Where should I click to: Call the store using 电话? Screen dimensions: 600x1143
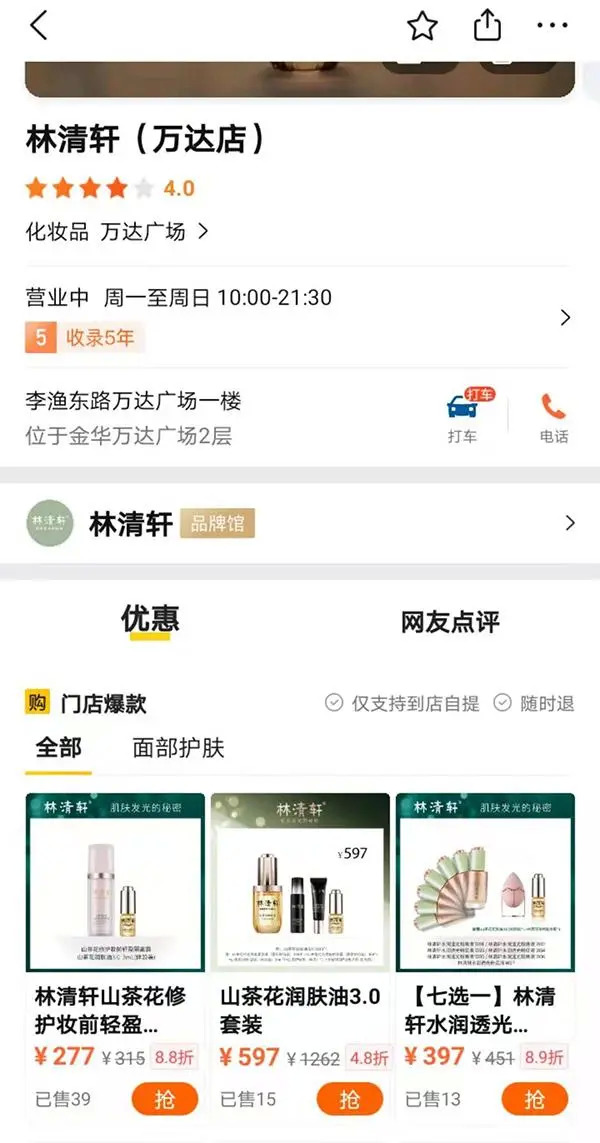[553, 416]
